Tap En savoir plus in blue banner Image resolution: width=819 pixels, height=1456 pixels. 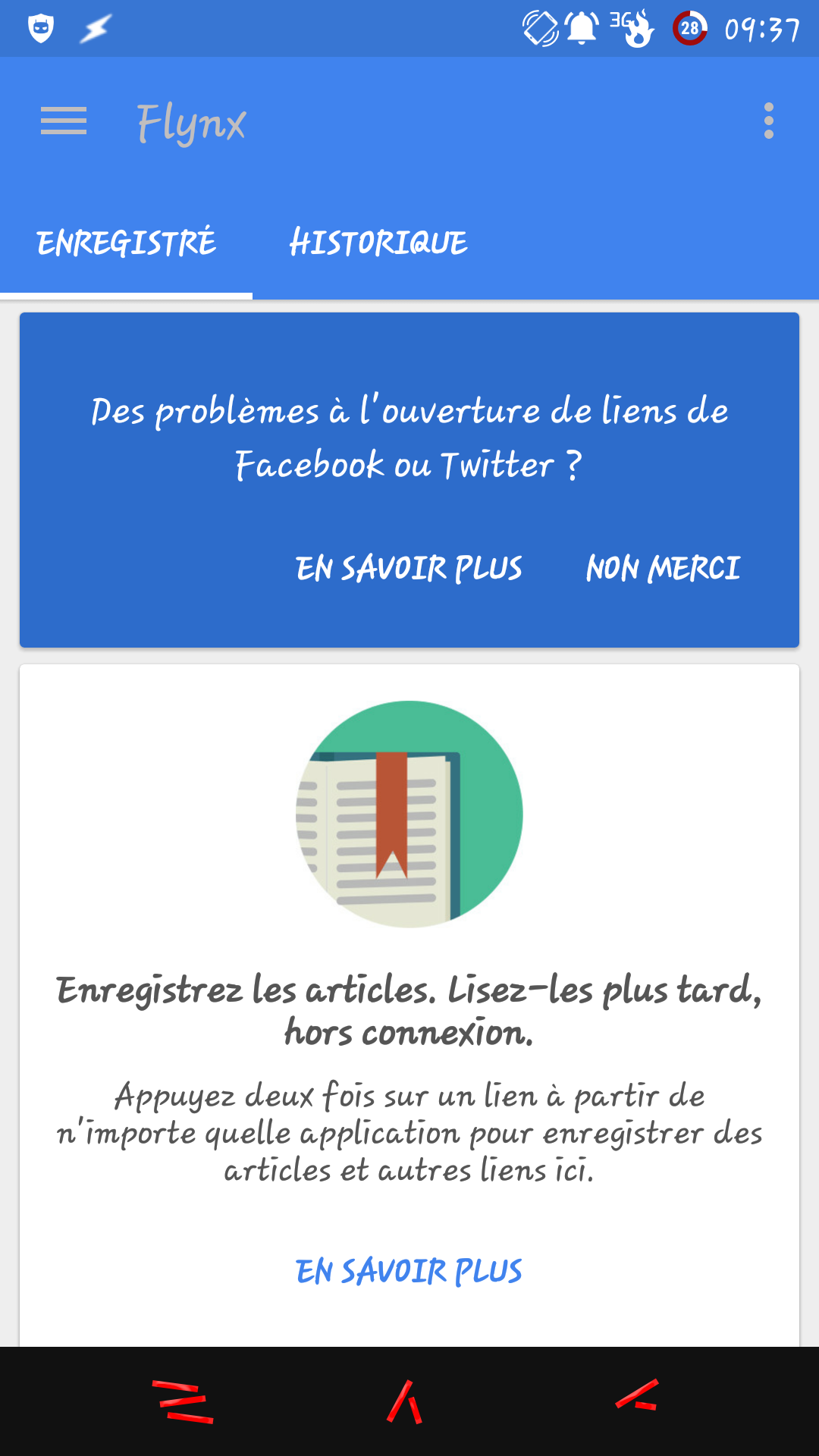pos(409,568)
